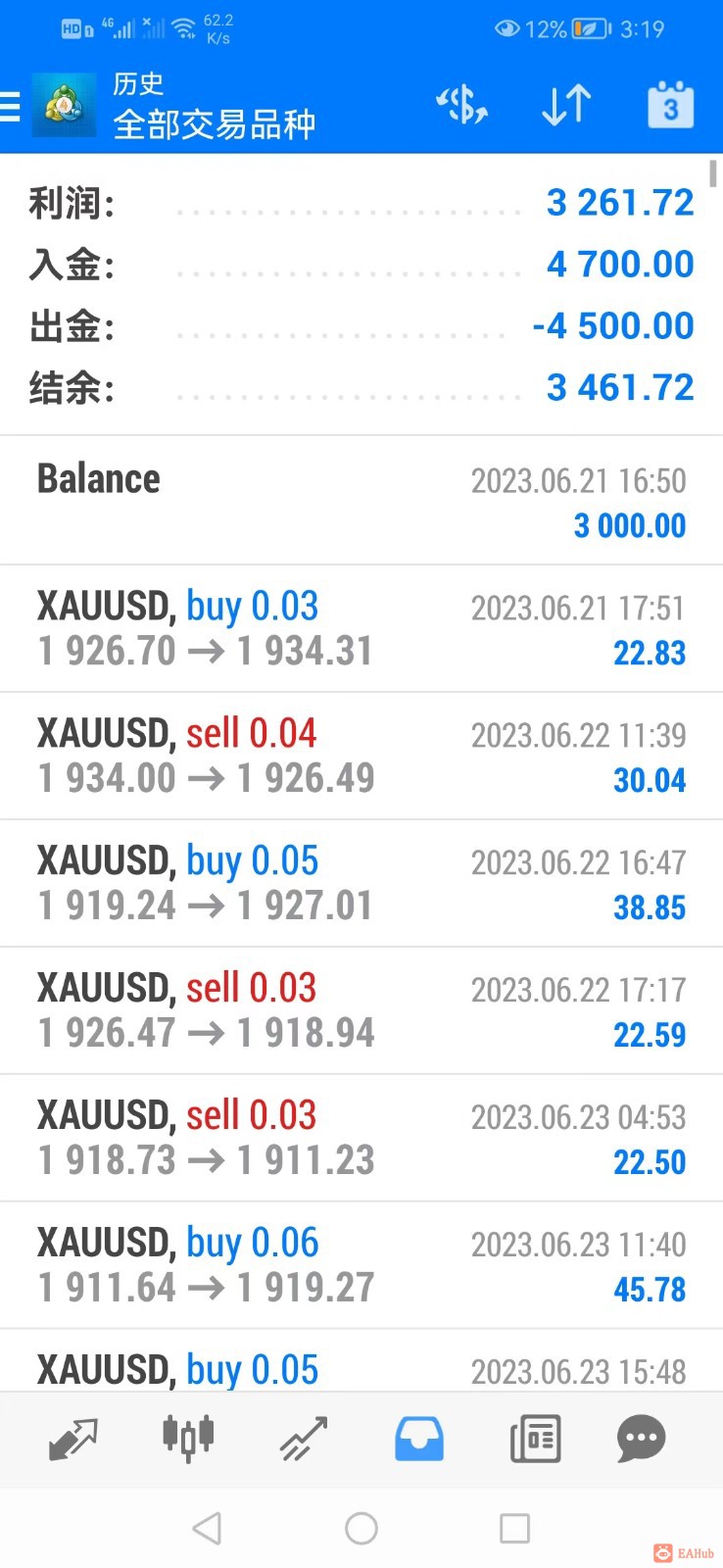Change sort order with the arrows icon

coord(566,105)
